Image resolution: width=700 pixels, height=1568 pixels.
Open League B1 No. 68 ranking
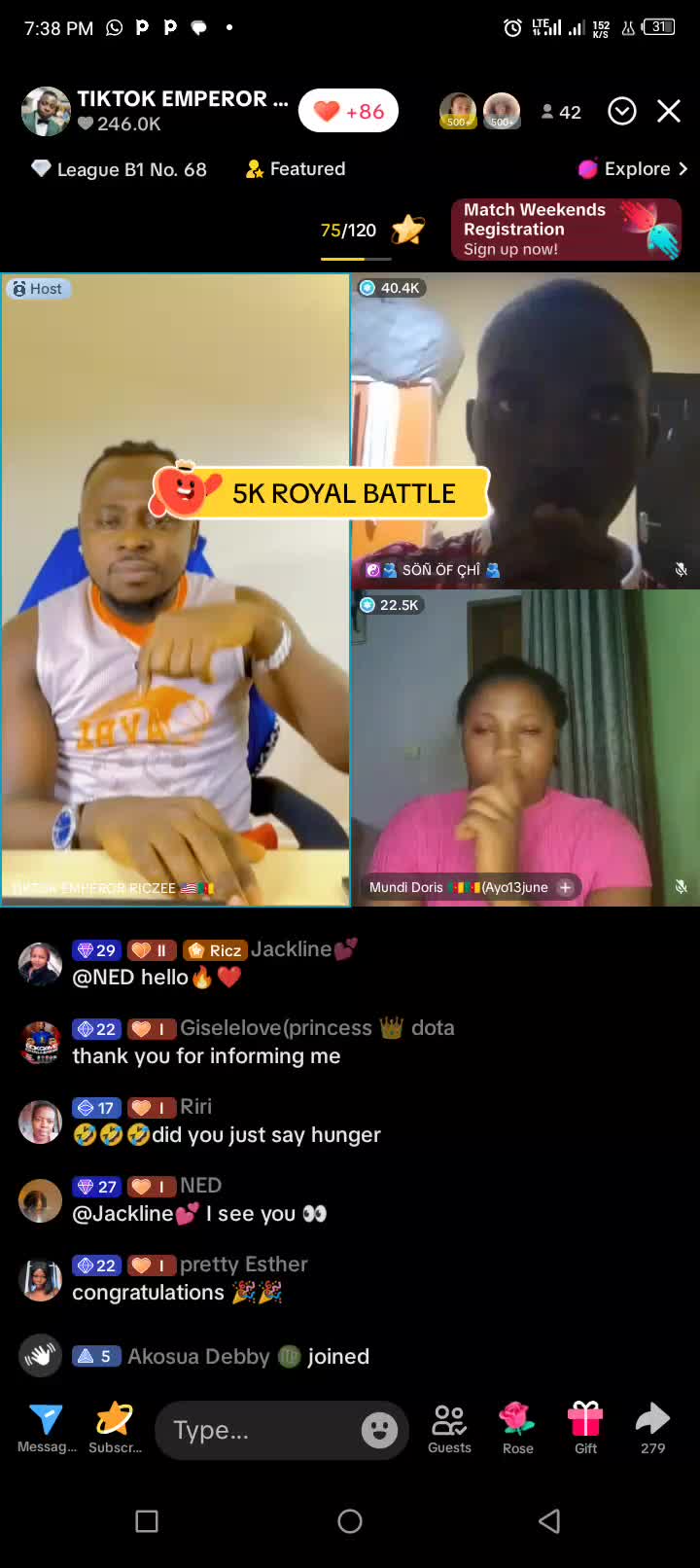pos(120,169)
